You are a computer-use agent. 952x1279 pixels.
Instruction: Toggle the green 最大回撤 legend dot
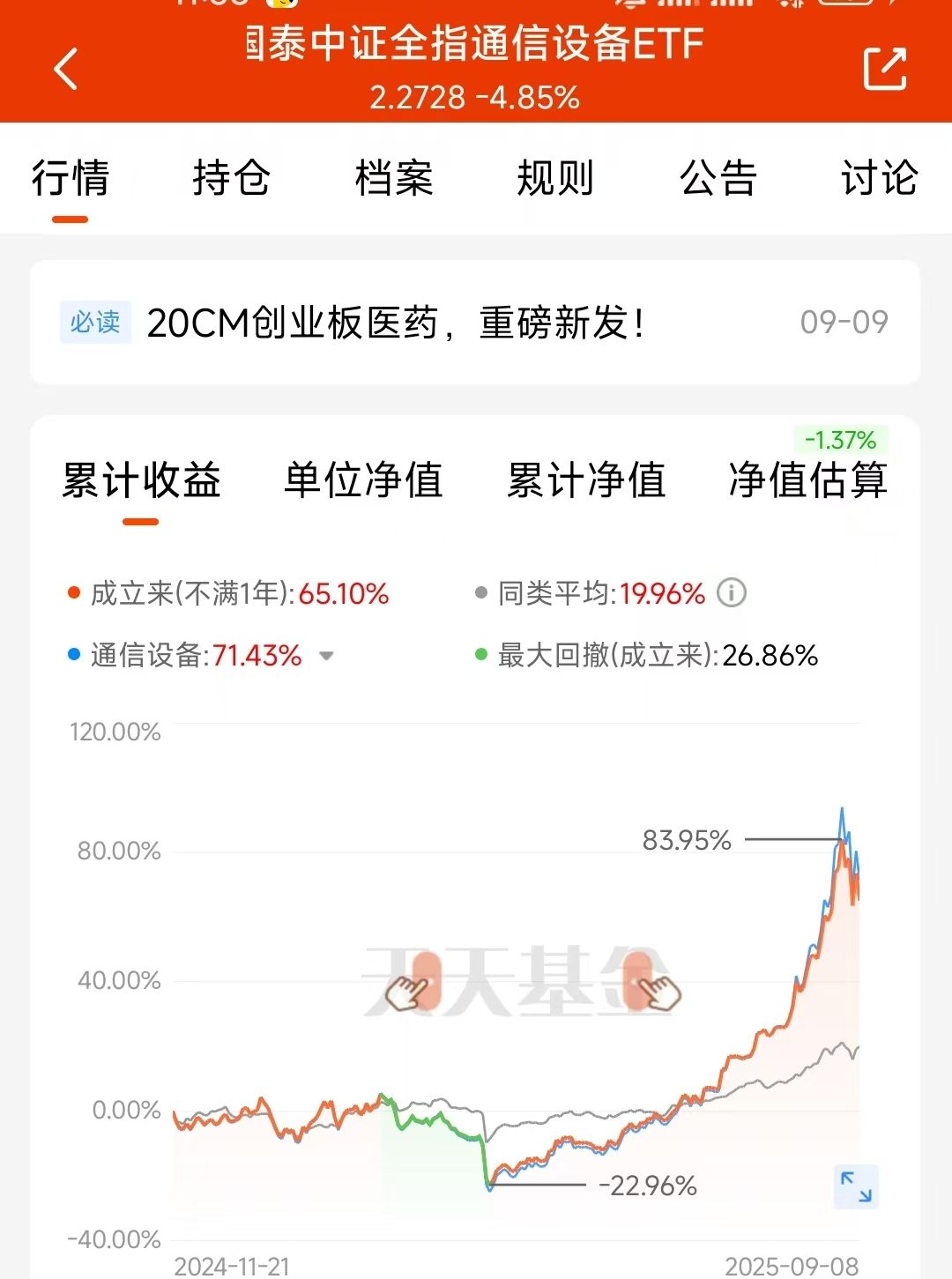pyautogui.click(x=481, y=655)
